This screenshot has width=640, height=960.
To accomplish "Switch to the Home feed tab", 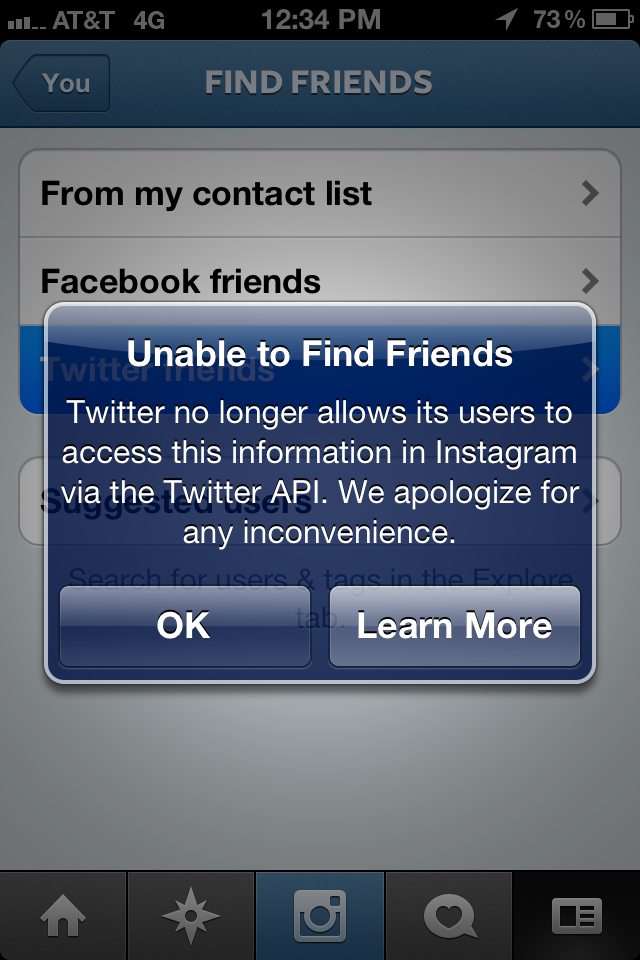I will click(x=64, y=915).
